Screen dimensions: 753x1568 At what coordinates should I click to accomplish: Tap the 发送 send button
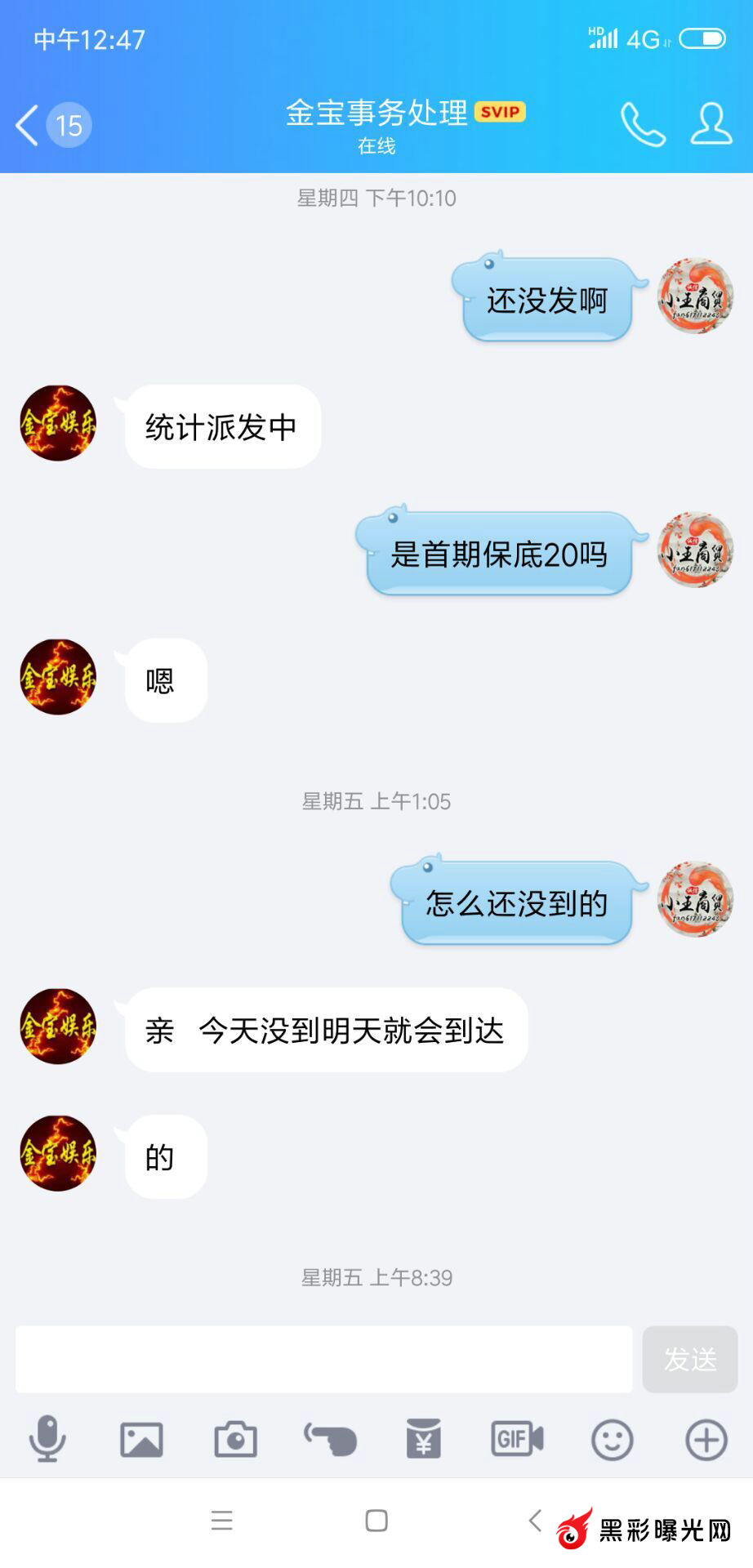click(689, 1359)
